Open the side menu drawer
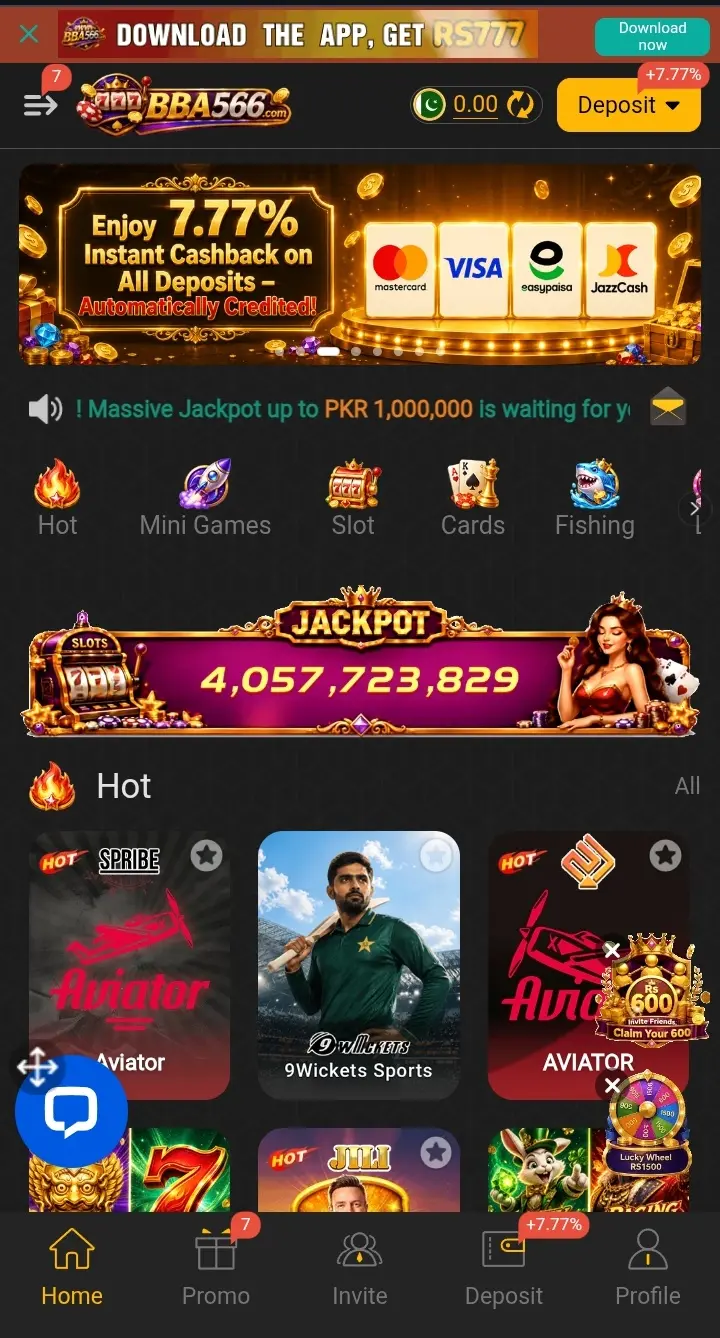 [41, 105]
